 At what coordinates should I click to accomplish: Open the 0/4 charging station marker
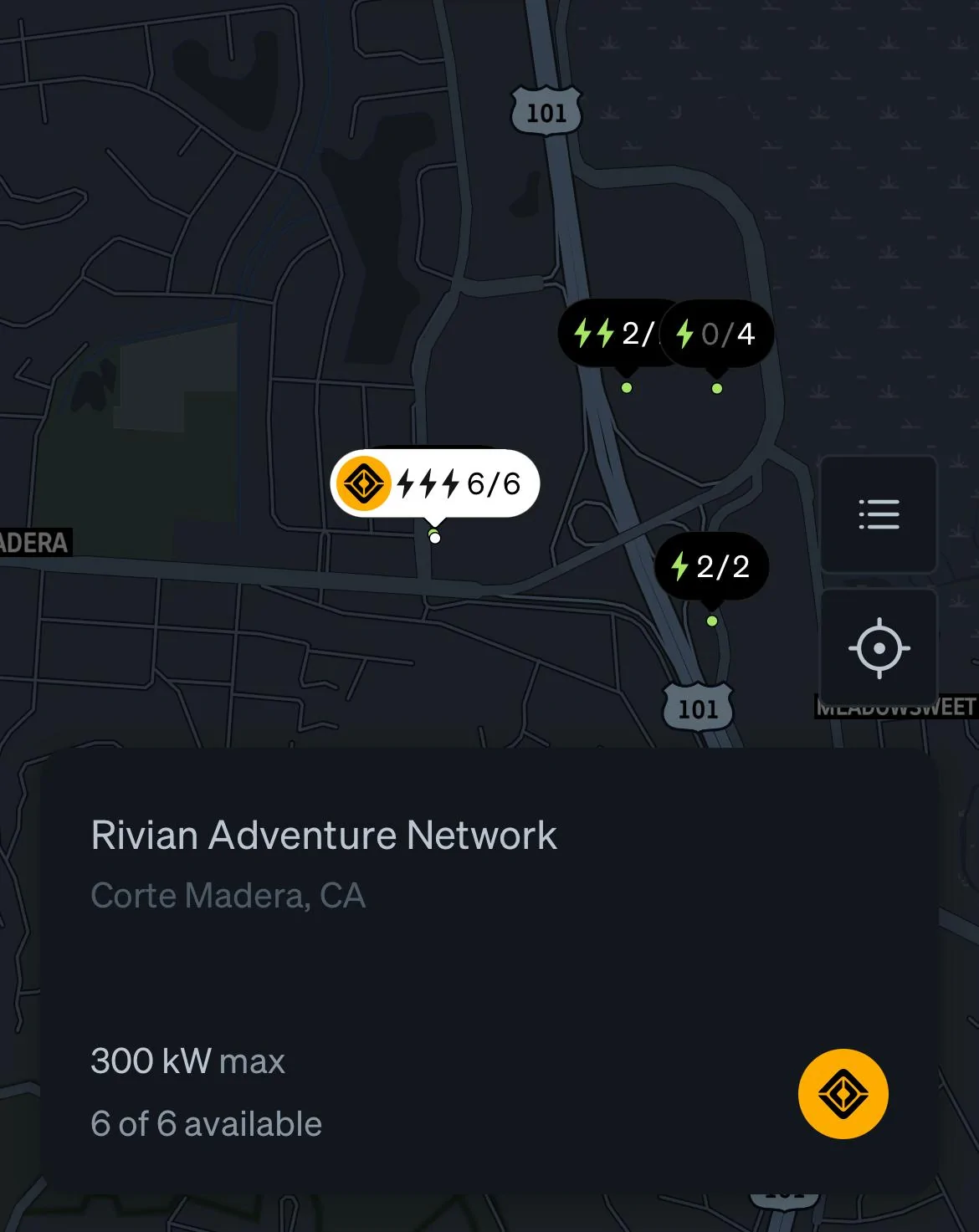[716, 335]
